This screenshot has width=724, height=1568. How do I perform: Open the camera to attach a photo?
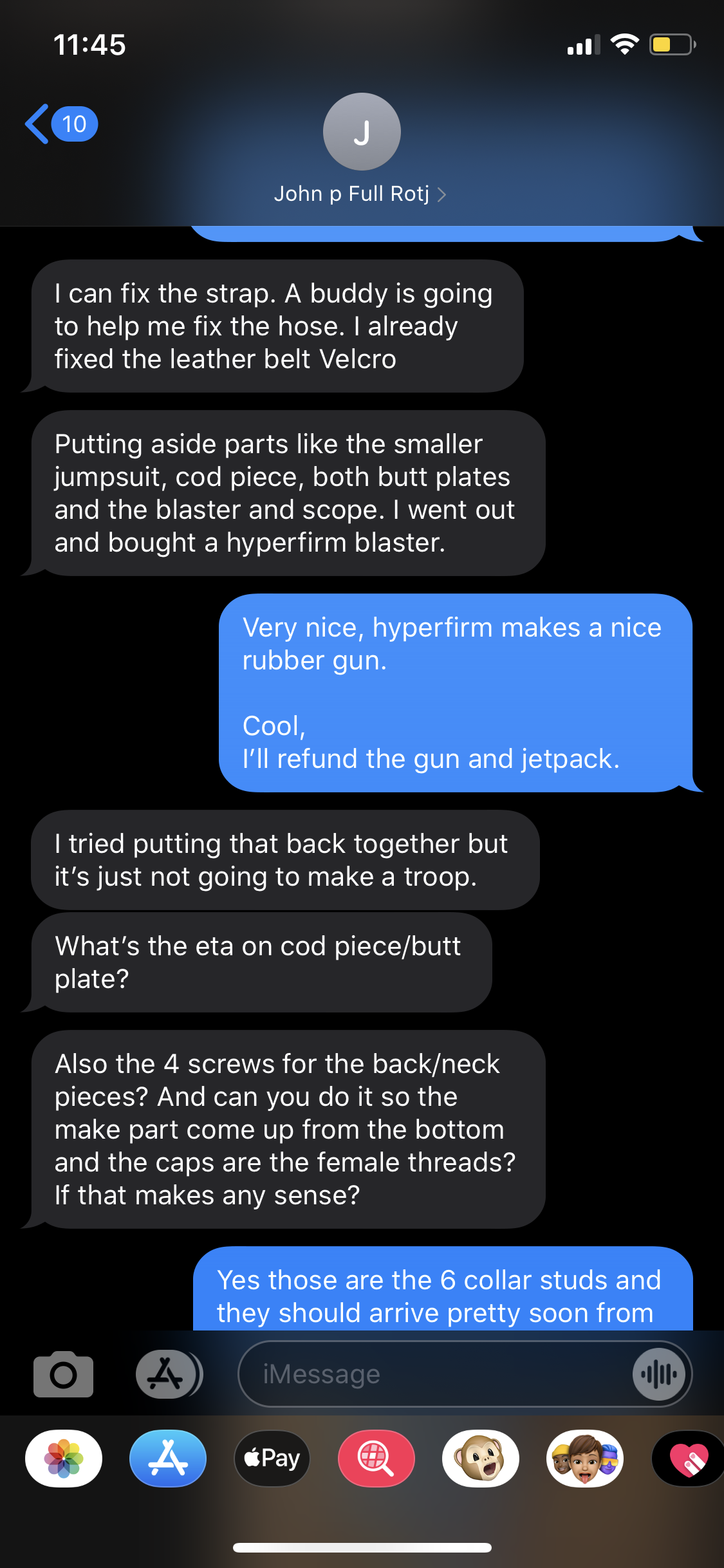coord(63,1374)
